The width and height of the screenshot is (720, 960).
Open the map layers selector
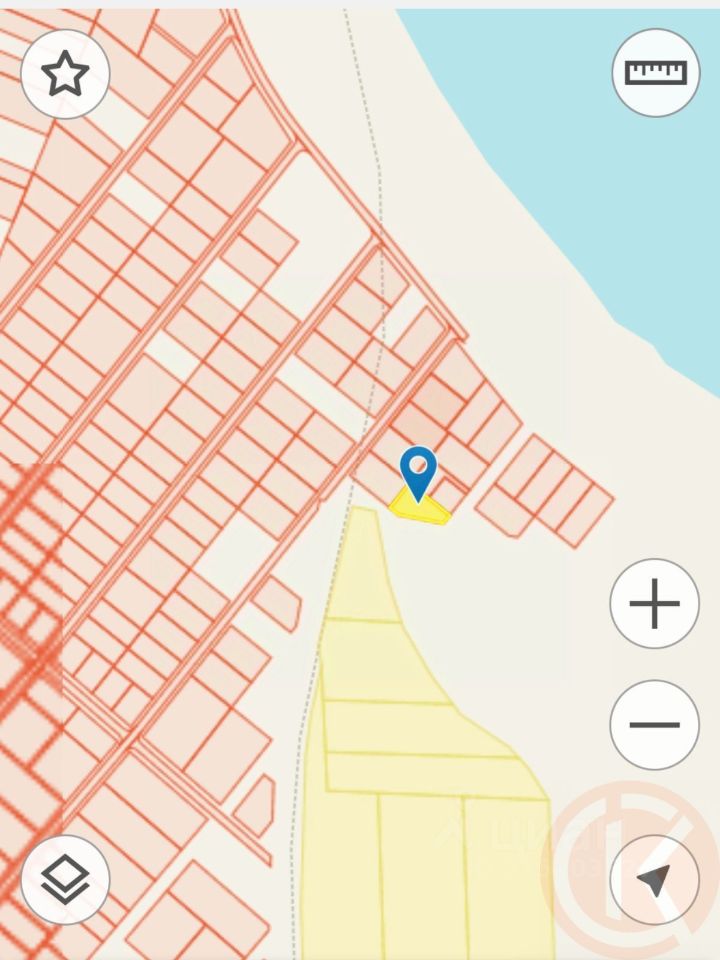pos(65,879)
